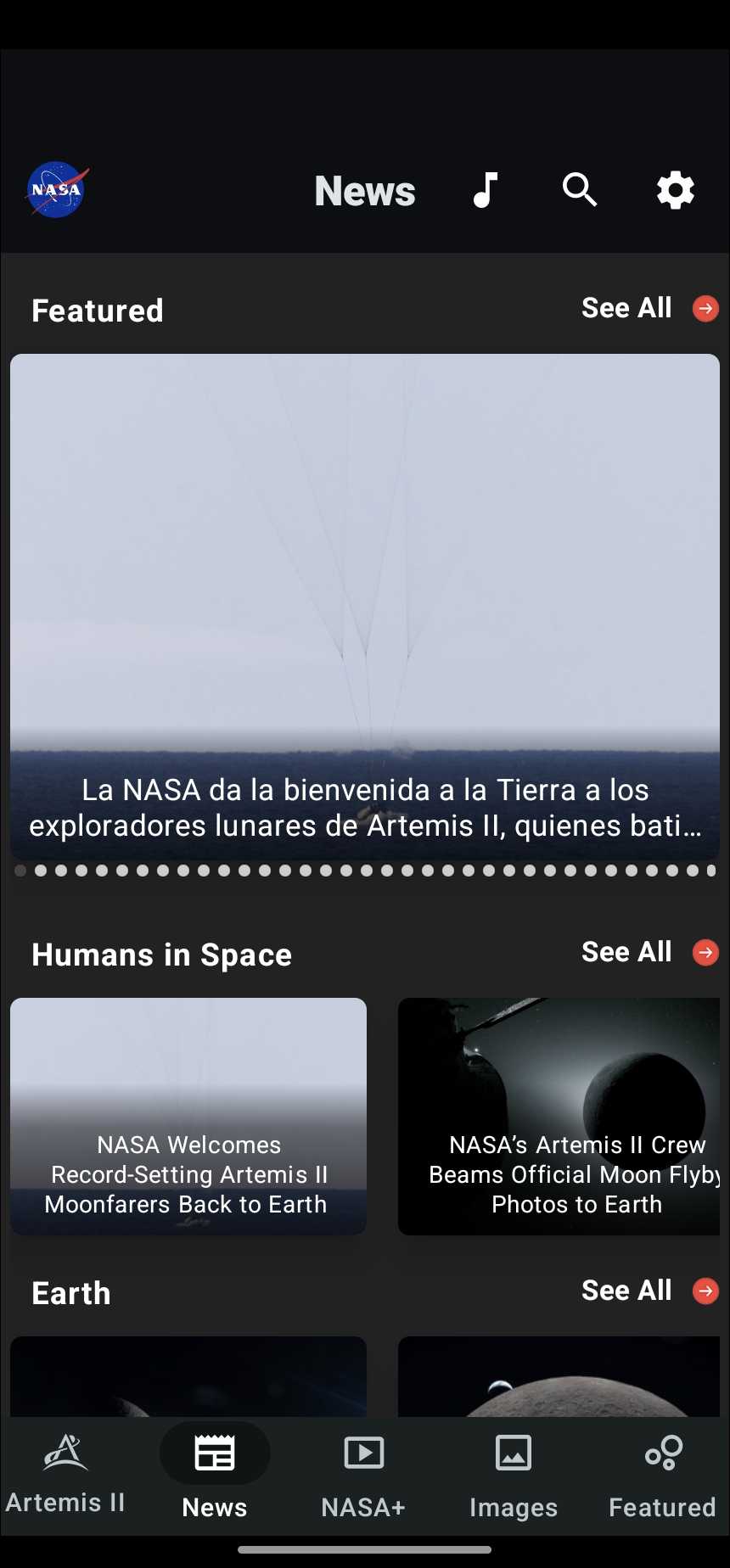Open the Featured tab in bottom navigation

pos(663,1475)
